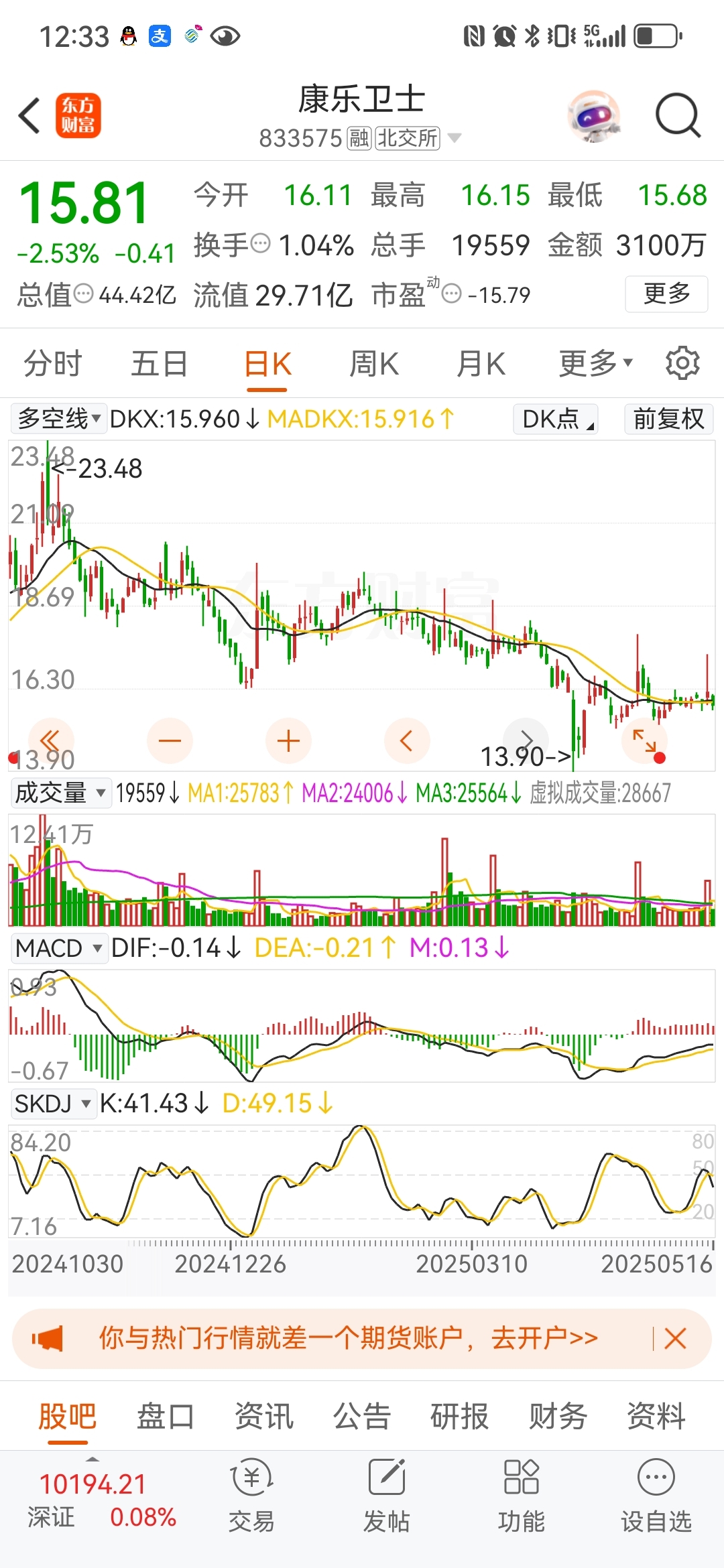Zoom out chart with minus button
Viewport: 724px width, 1568px height.
tap(170, 741)
